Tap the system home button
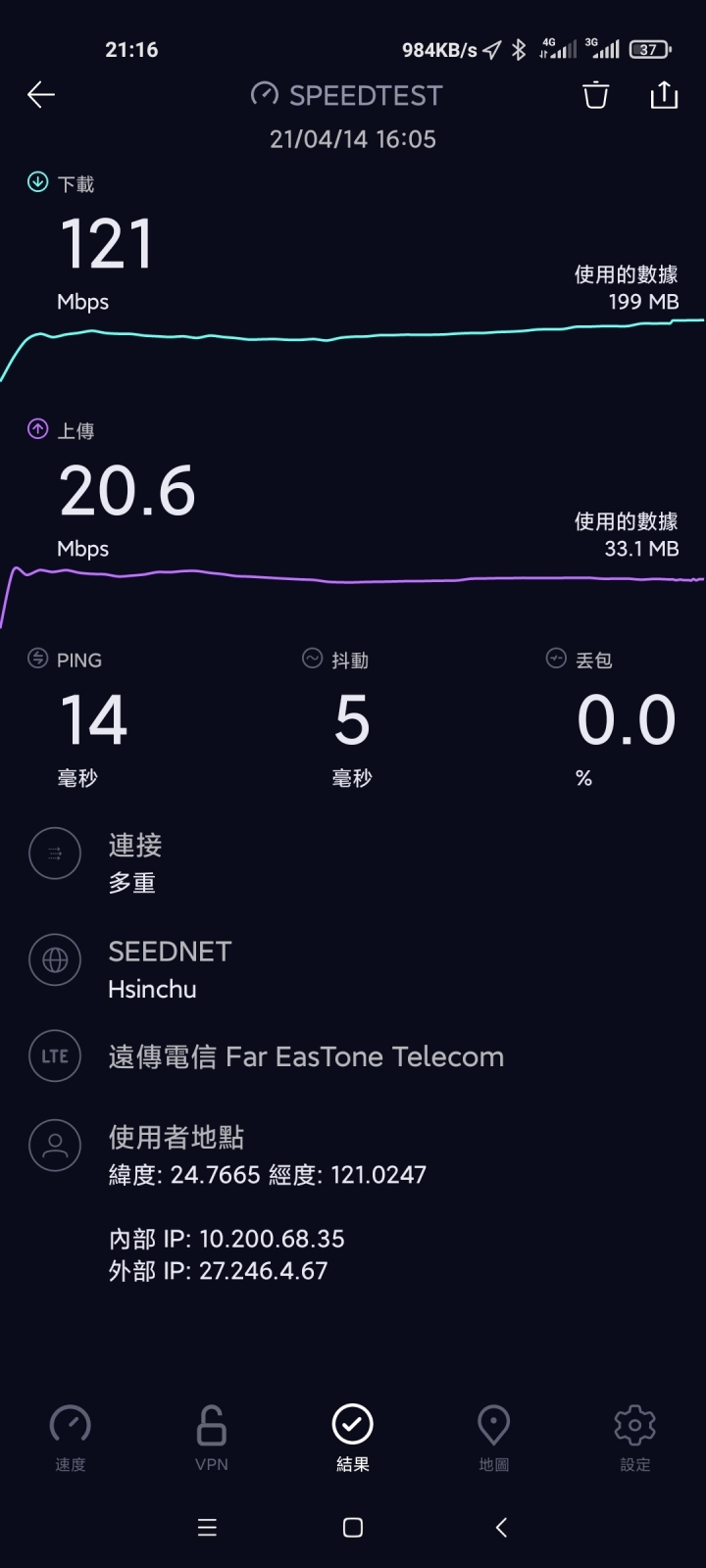This screenshot has width=706, height=1568. pyautogui.click(x=353, y=1527)
